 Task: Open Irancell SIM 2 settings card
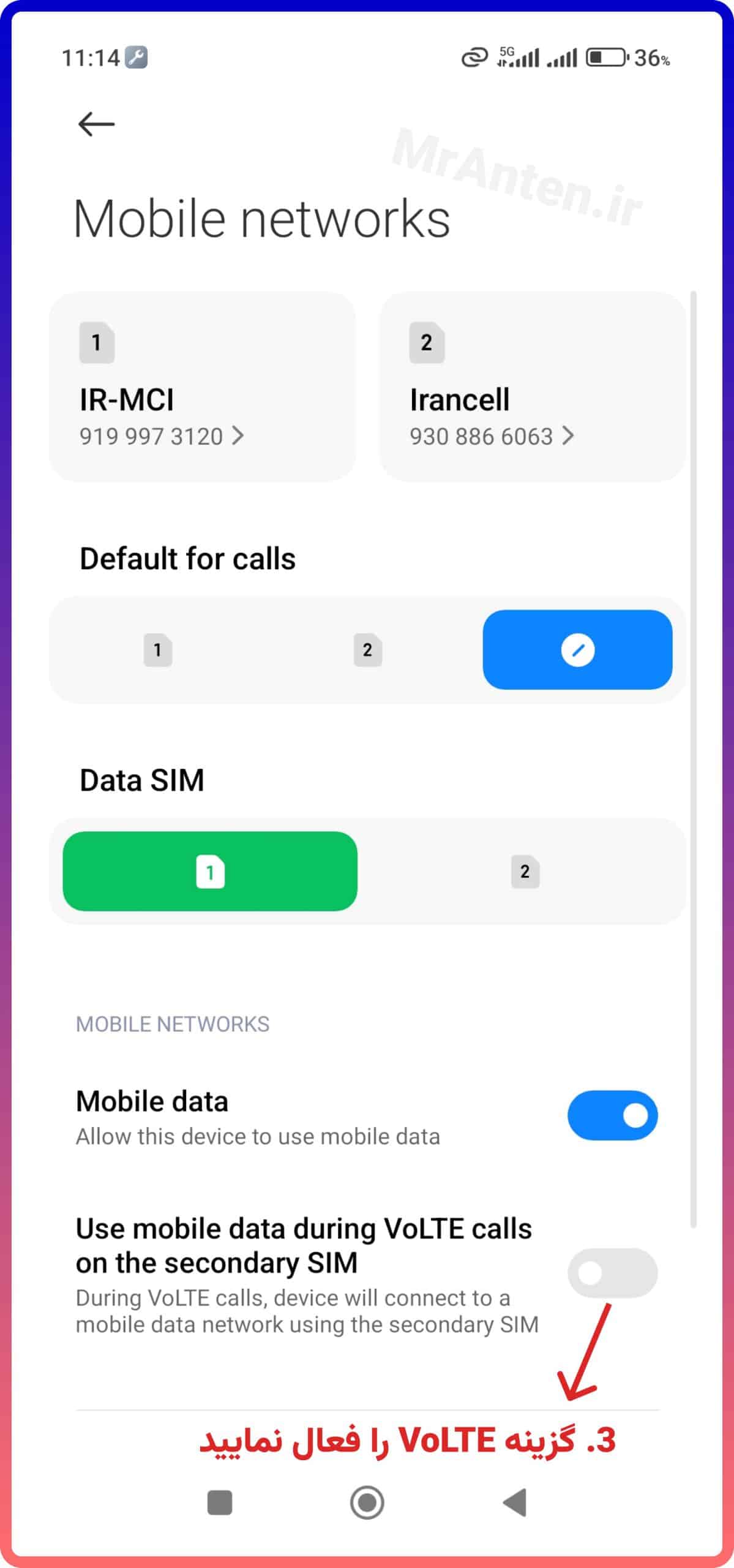531,387
